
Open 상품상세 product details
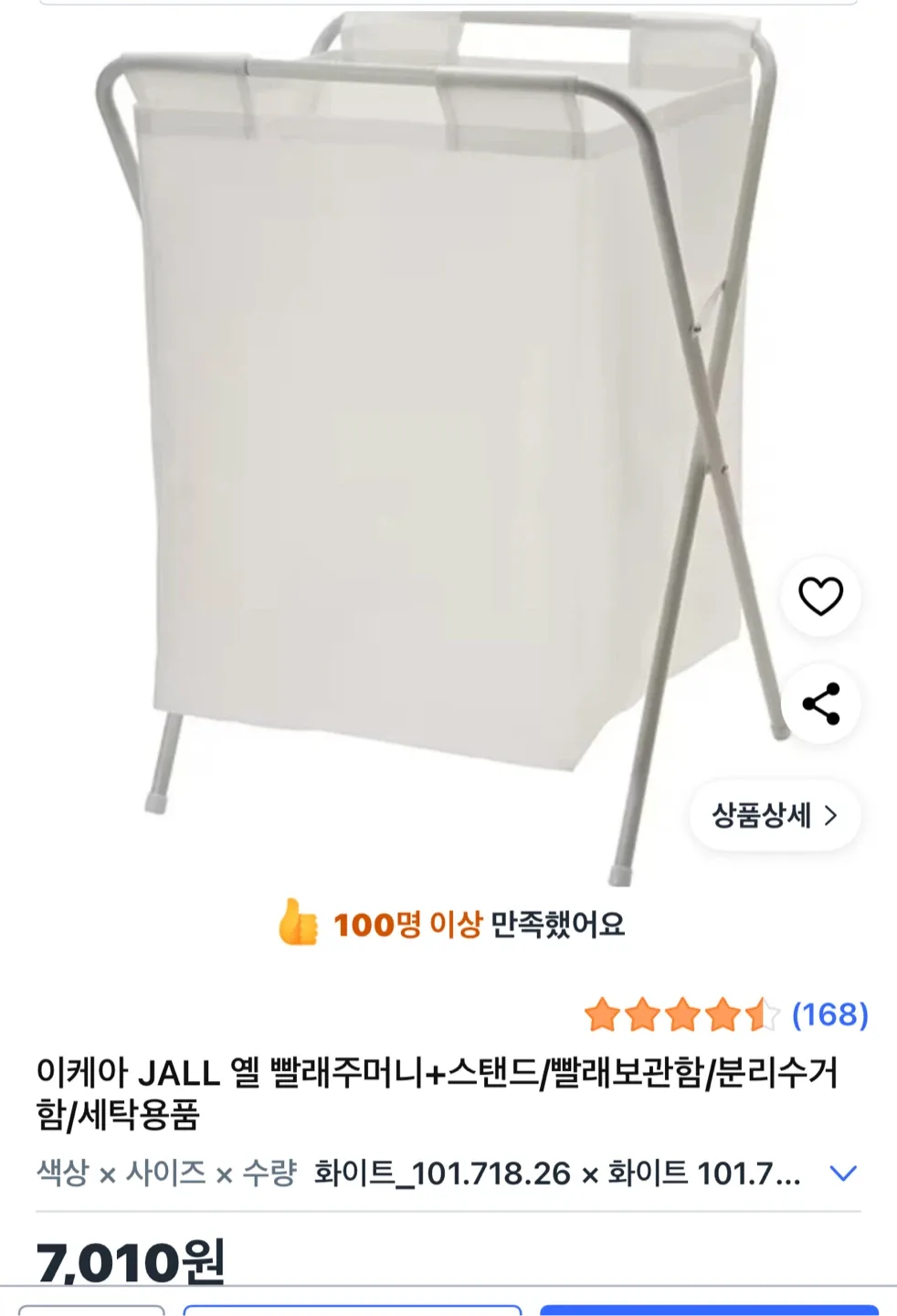[774, 815]
